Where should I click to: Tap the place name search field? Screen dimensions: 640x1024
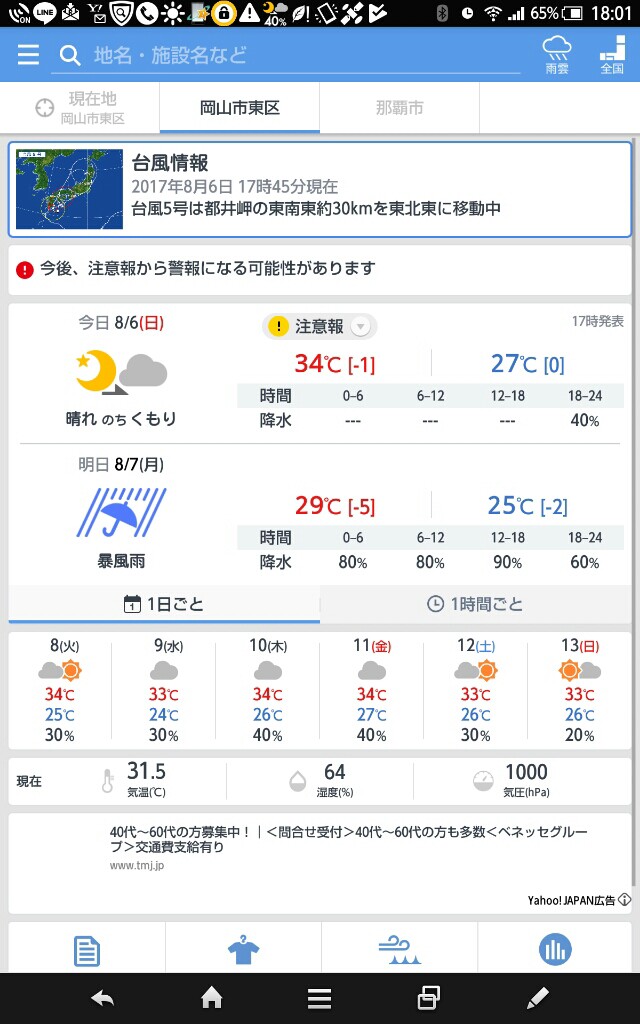(286, 55)
